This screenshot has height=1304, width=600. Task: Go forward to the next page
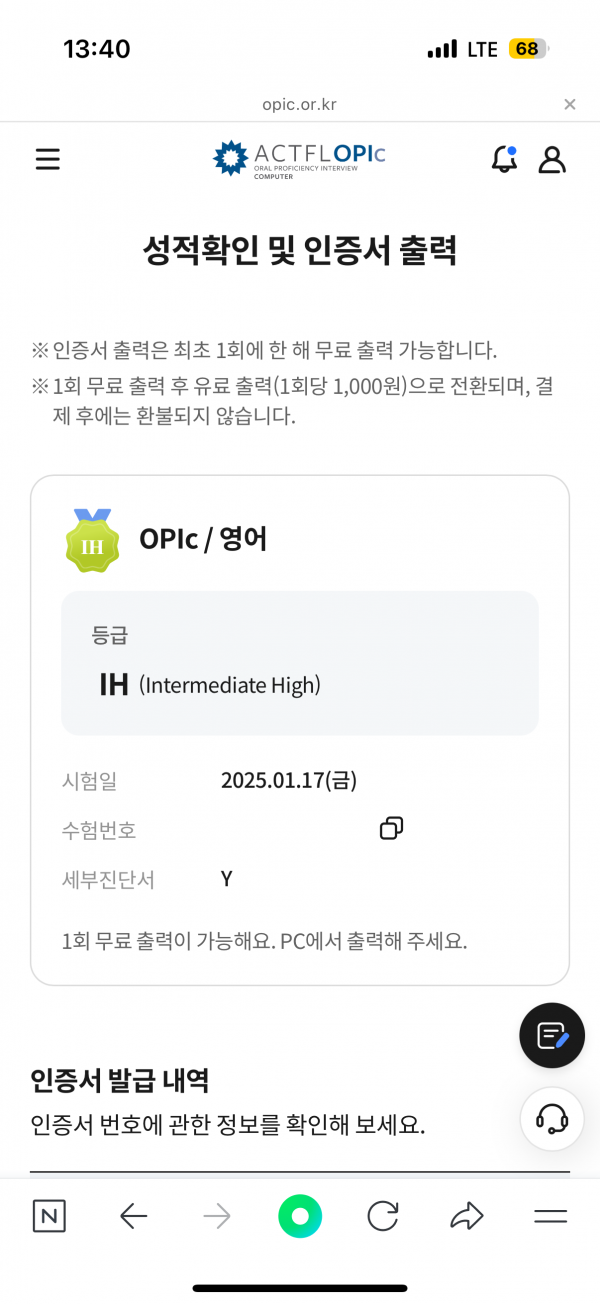pyautogui.click(x=216, y=1216)
